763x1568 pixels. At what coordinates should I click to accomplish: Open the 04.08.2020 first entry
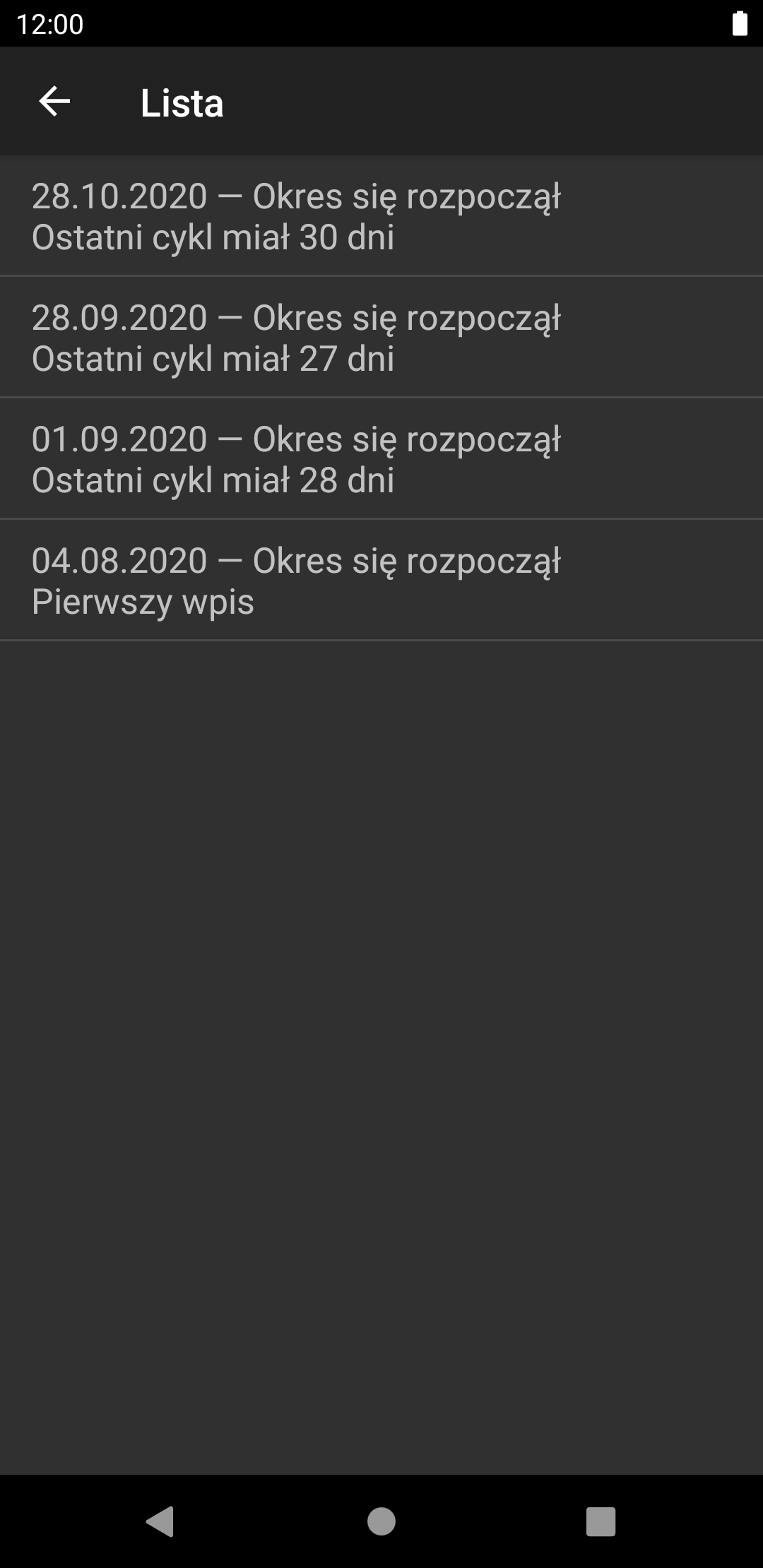pos(381,581)
